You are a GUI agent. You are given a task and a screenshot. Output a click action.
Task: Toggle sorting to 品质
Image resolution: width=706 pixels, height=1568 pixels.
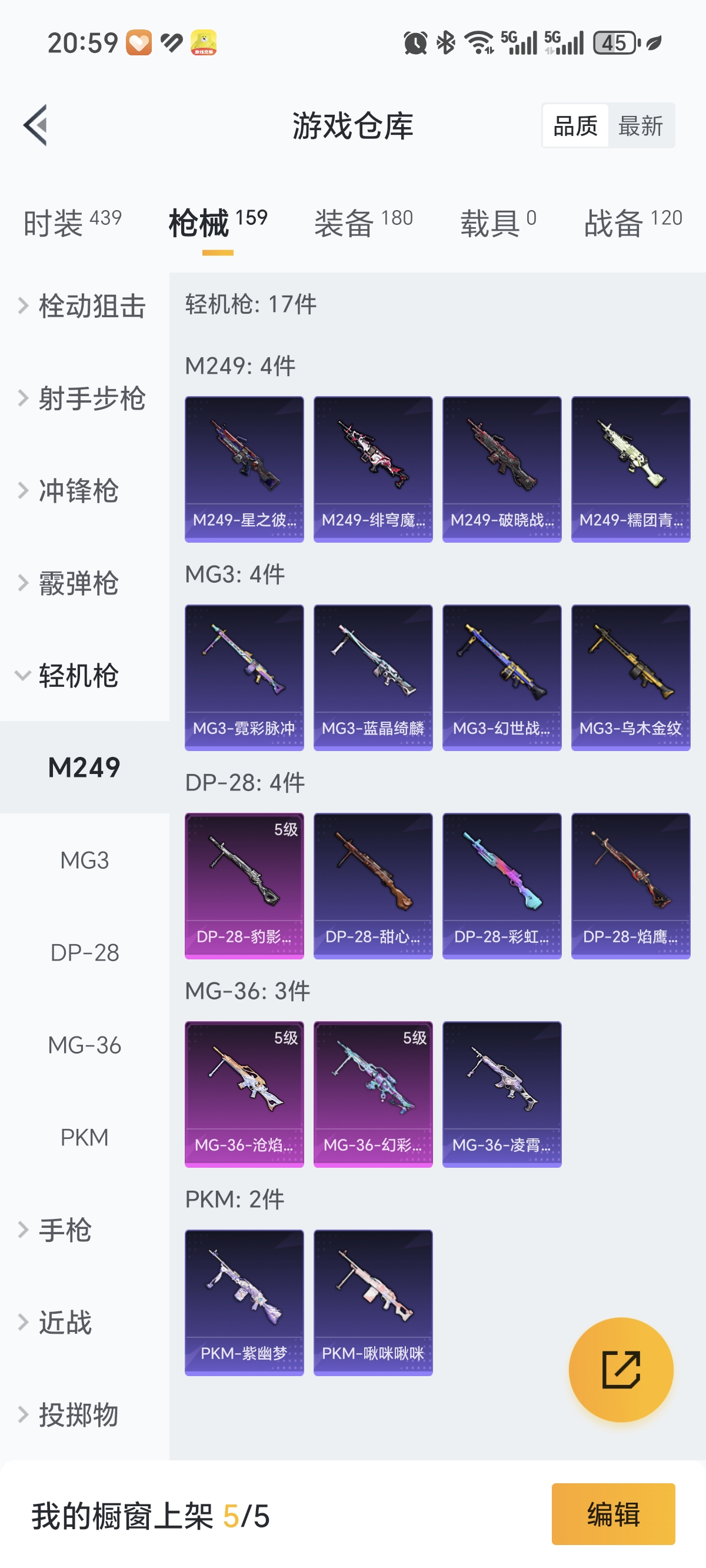click(575, 125)
